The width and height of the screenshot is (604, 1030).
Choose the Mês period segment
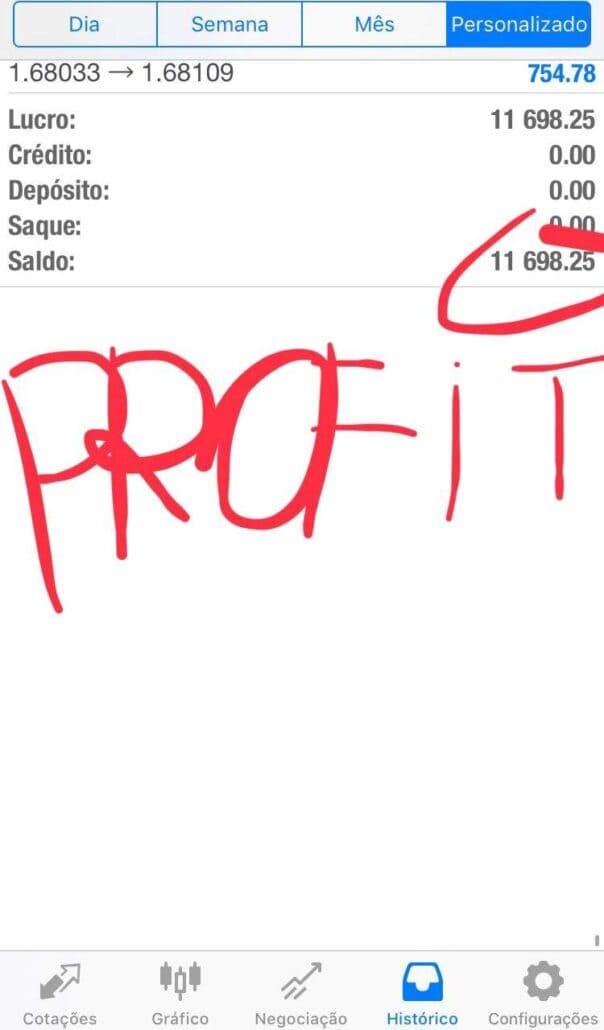point(374,24)
